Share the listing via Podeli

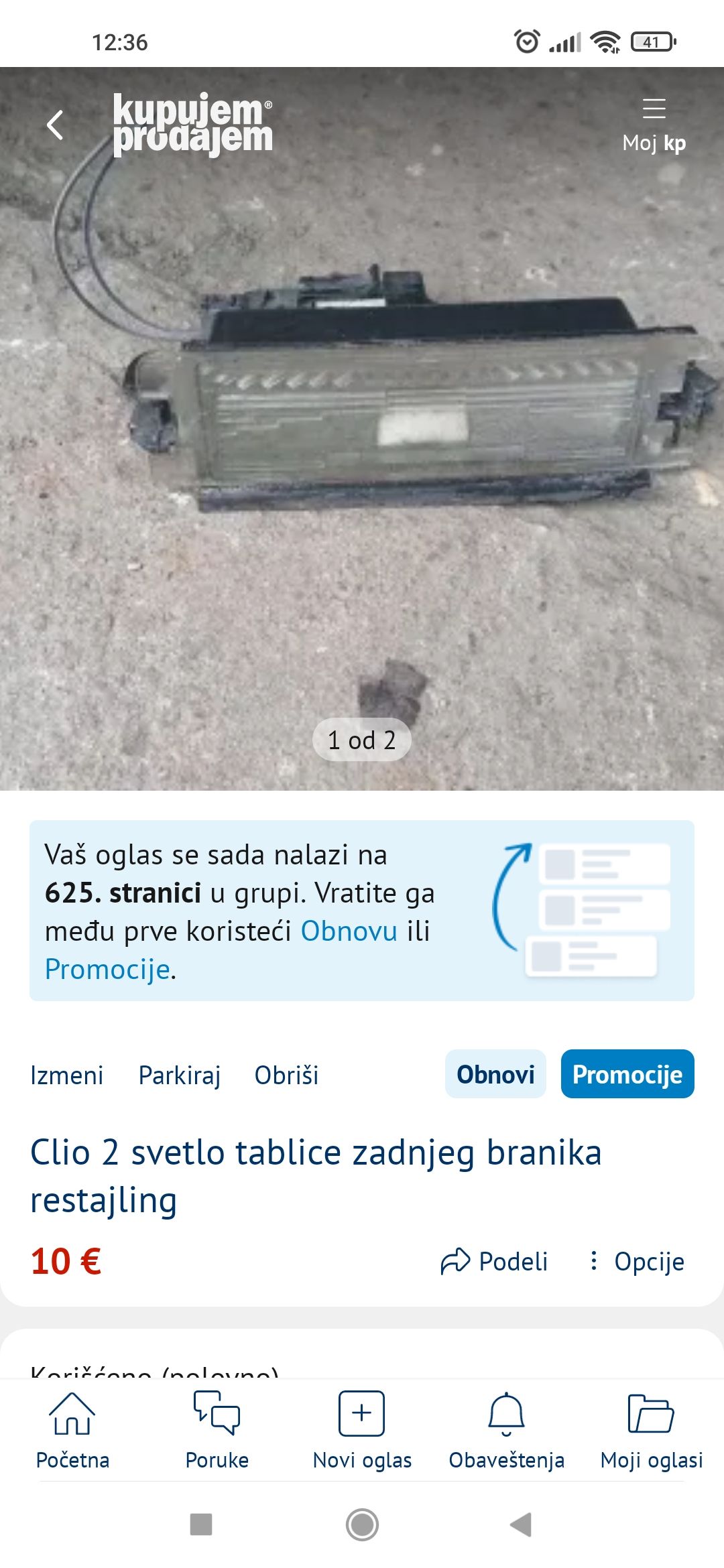pyautogui.click(x=494, y=1261)
